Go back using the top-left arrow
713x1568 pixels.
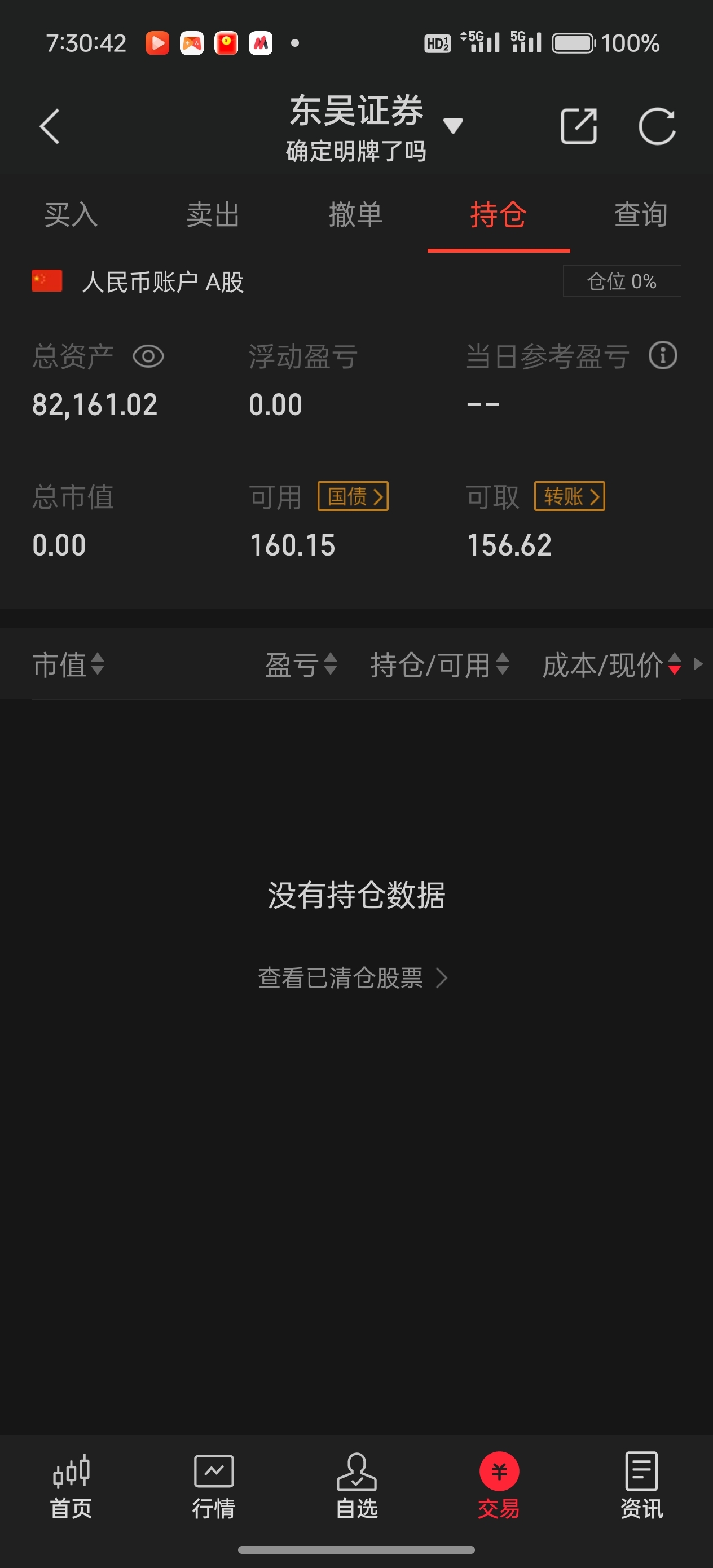(x=50, y=126)
